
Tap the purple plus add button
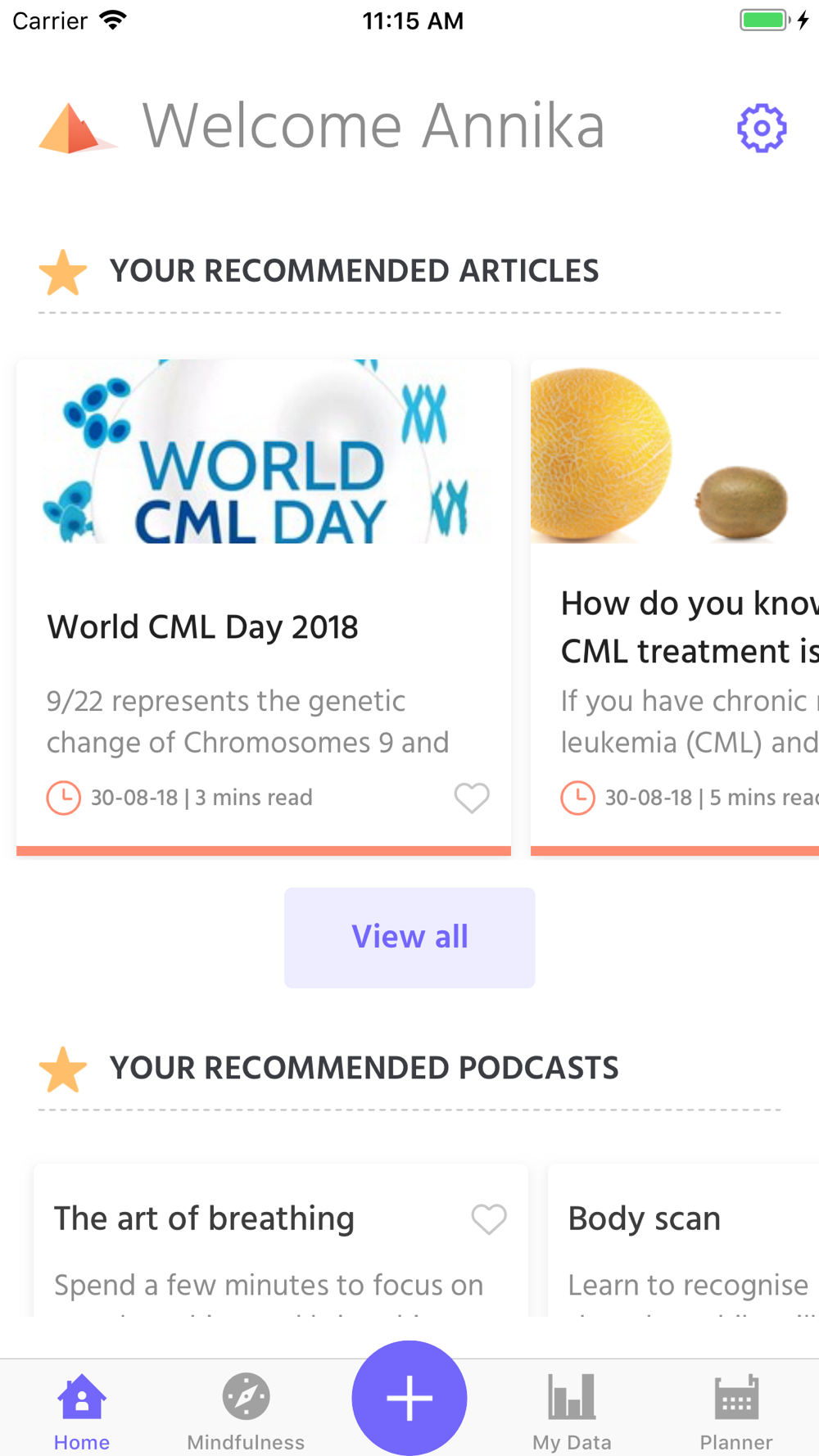tap(409, 1399)
